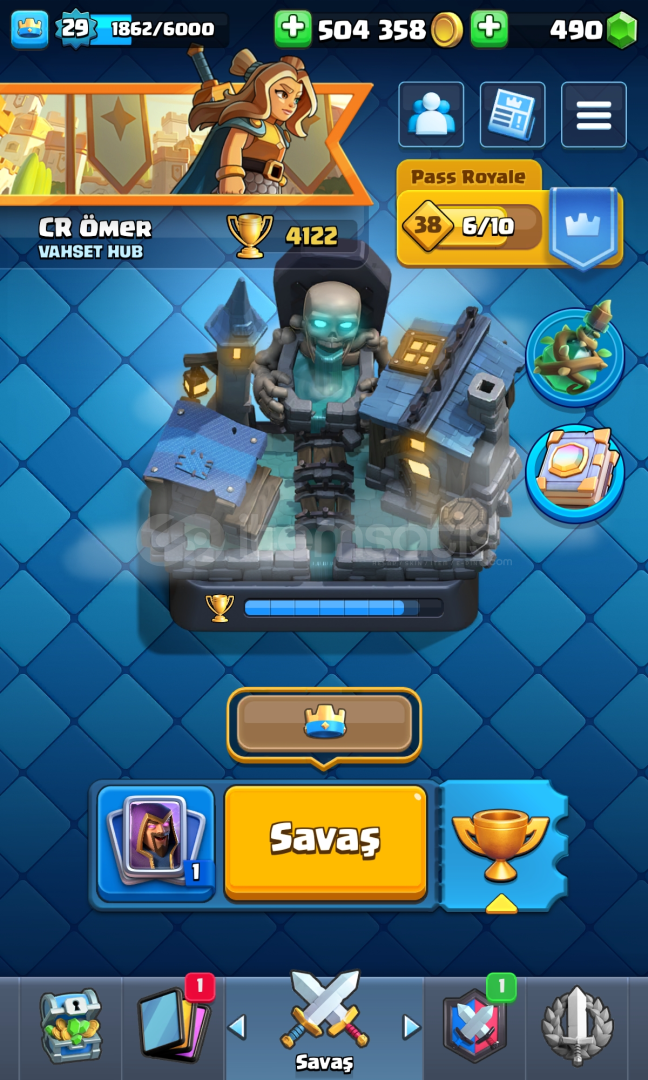Open the hamburger menu

pyautogui.click(x=594, y=114)
